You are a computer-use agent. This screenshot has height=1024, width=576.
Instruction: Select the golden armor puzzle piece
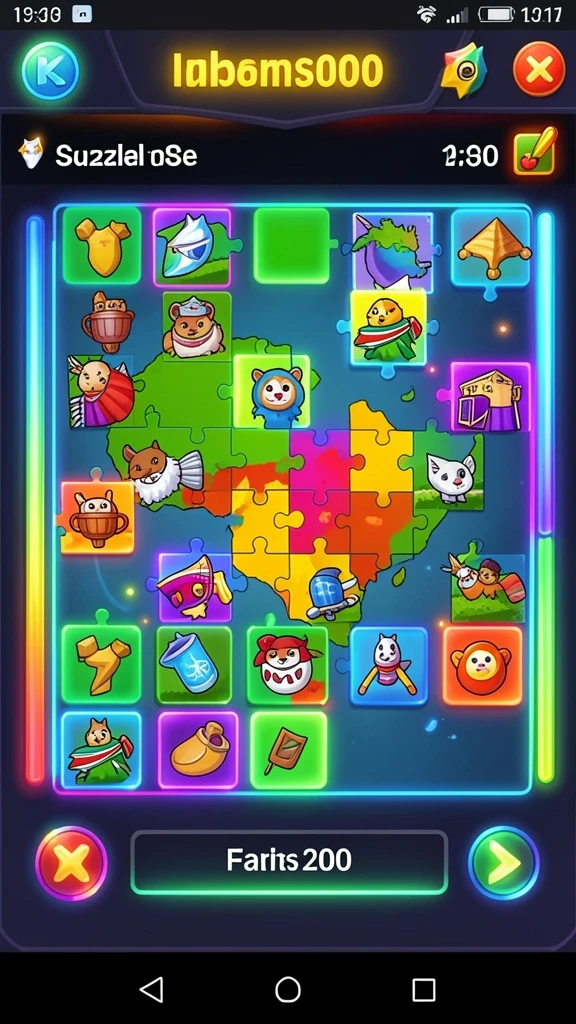point(102,246)
